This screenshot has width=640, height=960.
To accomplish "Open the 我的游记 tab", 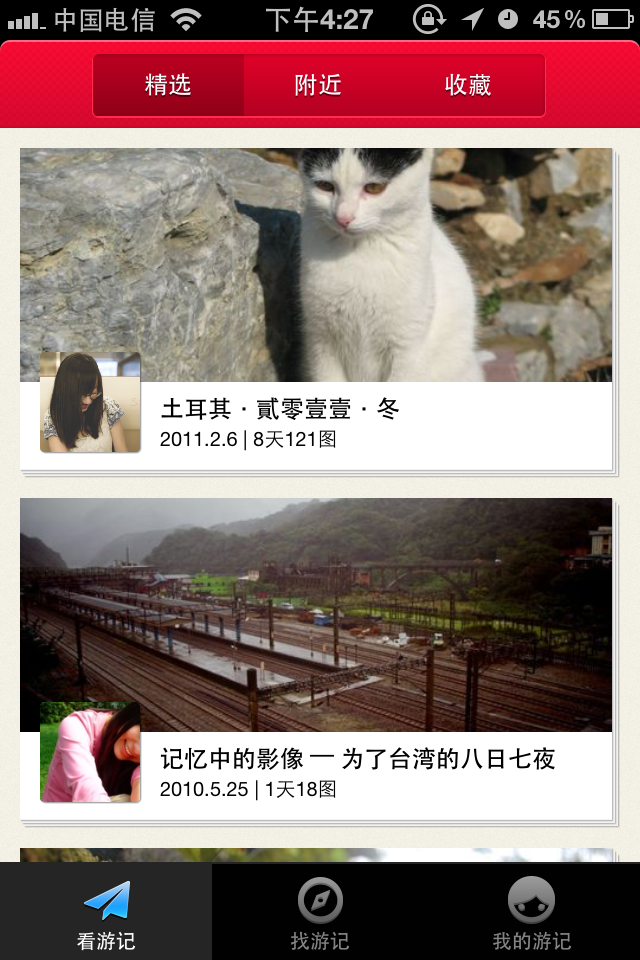I will (x=532, y=914).
